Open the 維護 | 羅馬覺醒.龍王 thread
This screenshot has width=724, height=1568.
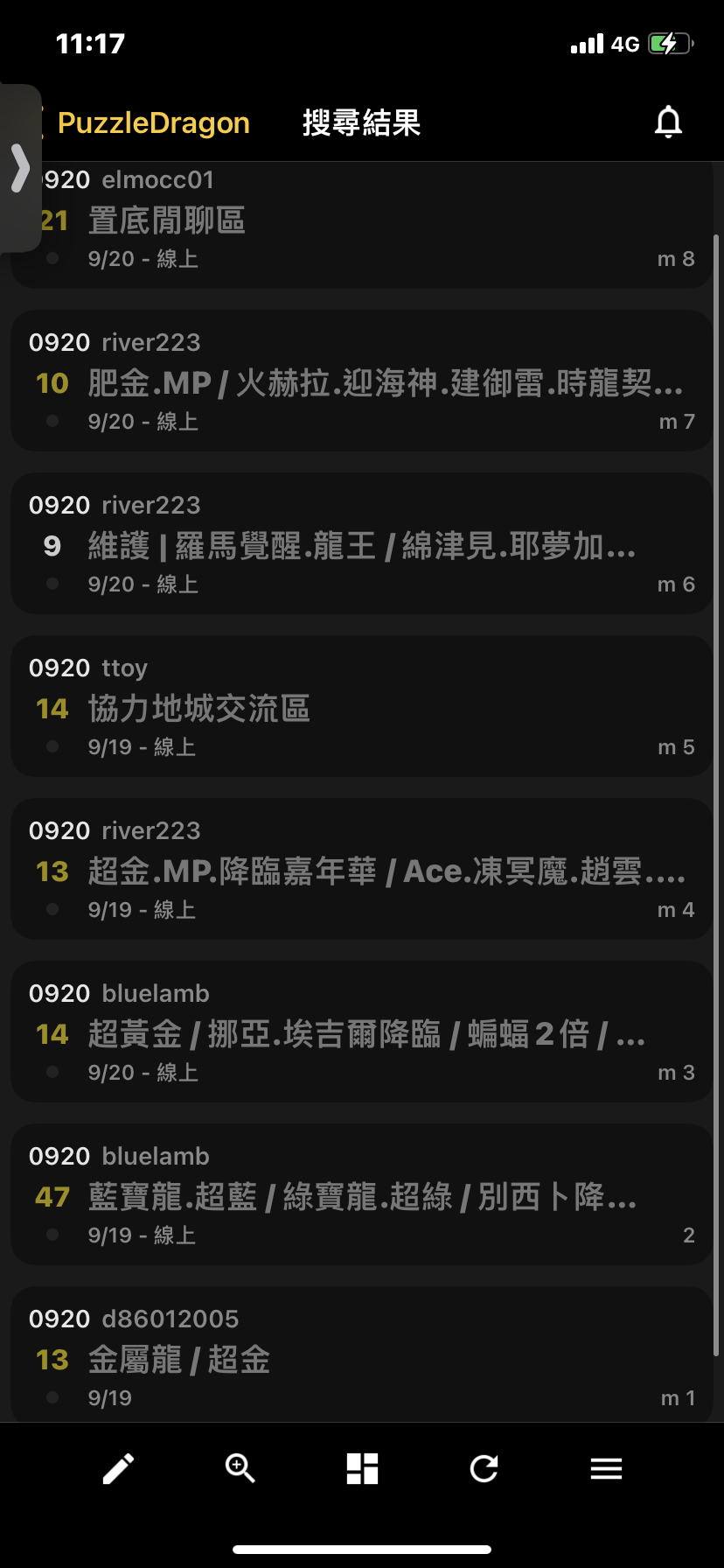[361, 543]
